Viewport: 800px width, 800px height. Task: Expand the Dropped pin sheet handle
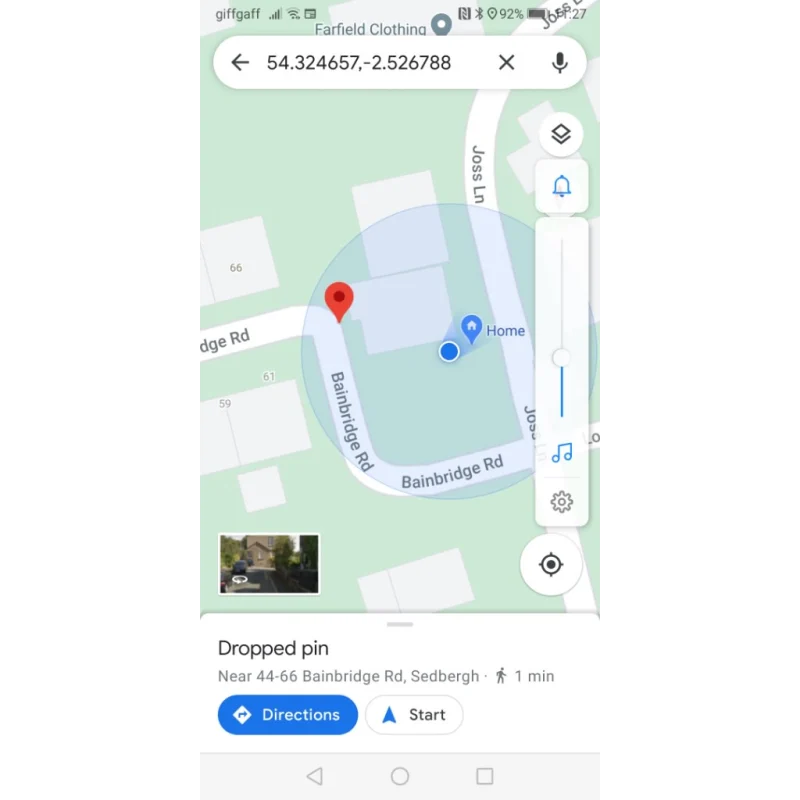[x=400, y=624]
